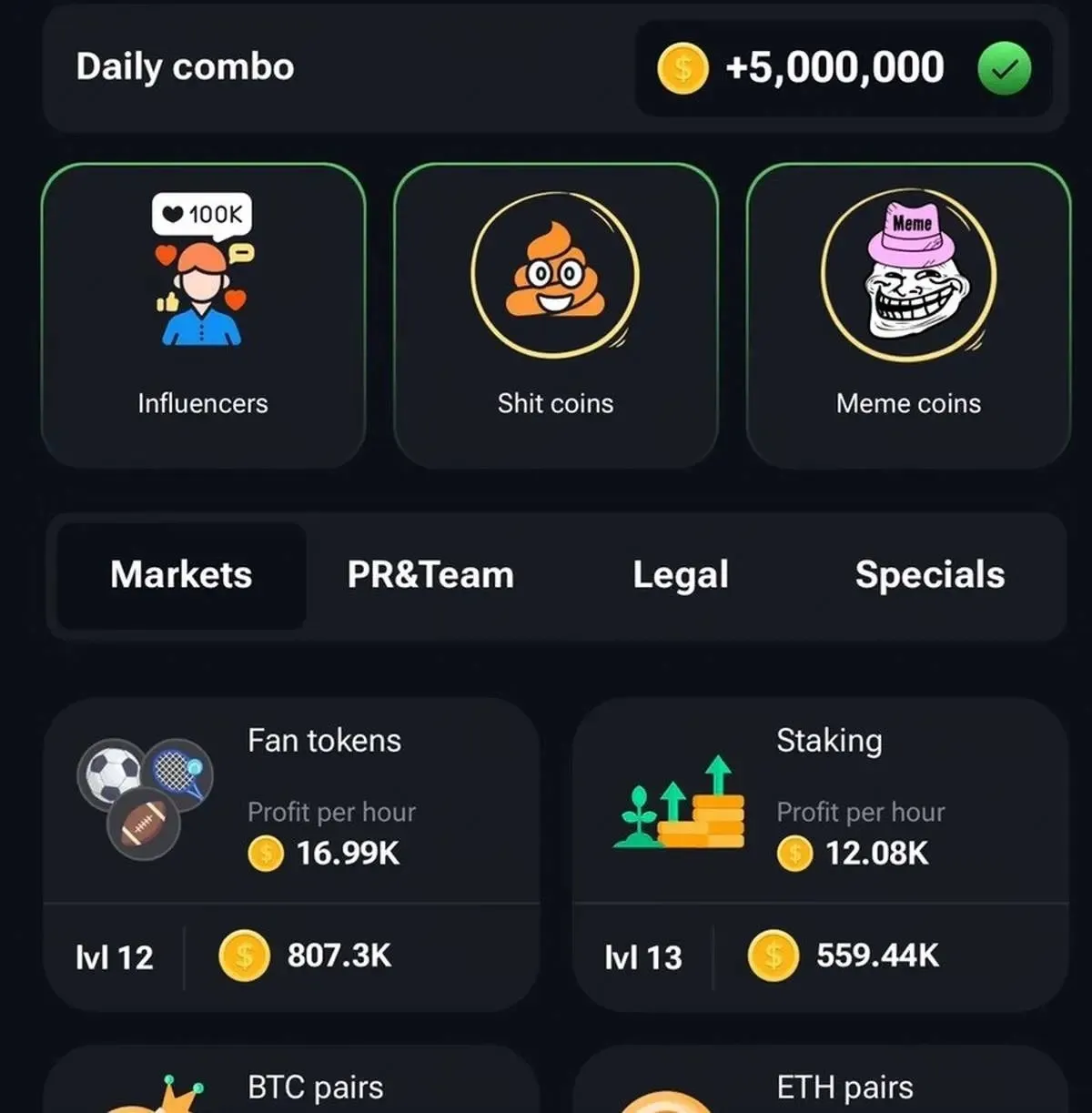Open the BTC pairs card

click(x=291, y=1085)
